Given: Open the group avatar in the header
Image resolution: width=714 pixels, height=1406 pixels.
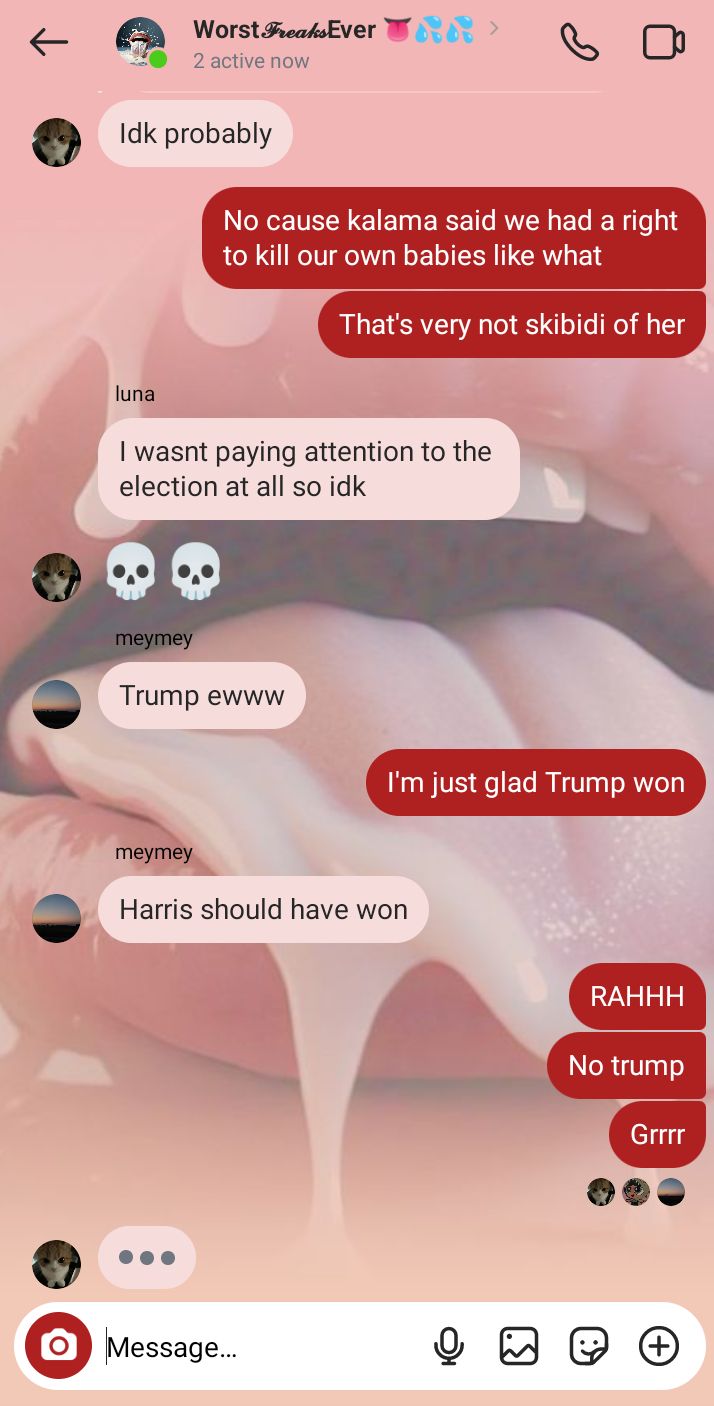Looking at the screenshot, I should tap(141, 42).
